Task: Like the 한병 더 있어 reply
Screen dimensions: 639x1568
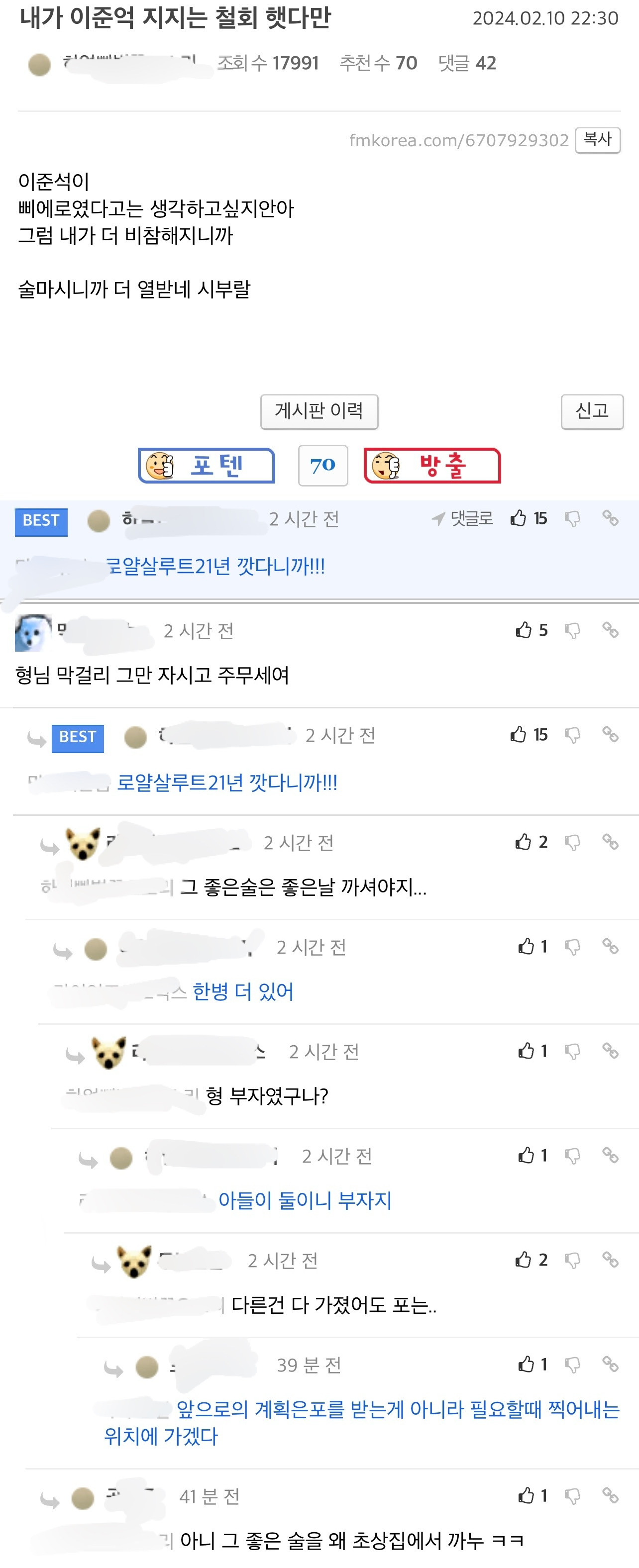Action: [x=527, y=947]
